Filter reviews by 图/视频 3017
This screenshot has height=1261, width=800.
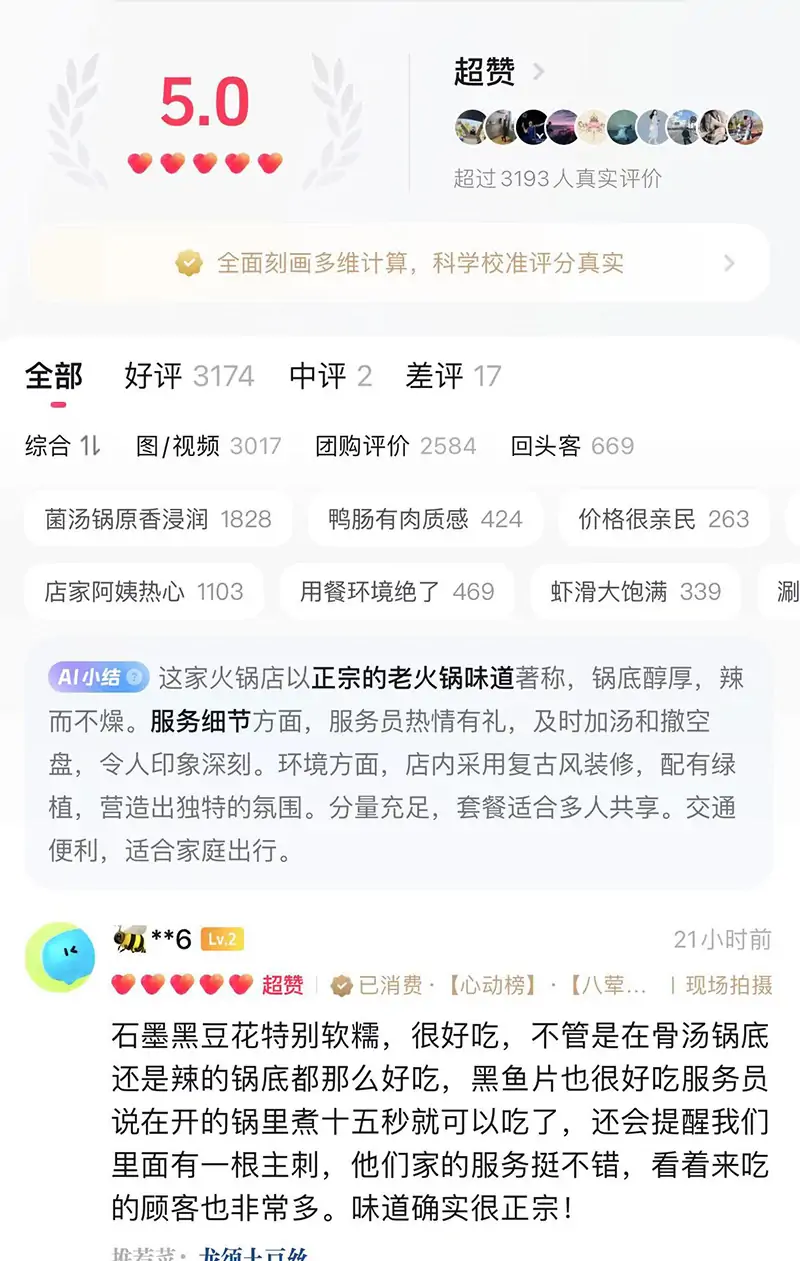tap(209, 446)
